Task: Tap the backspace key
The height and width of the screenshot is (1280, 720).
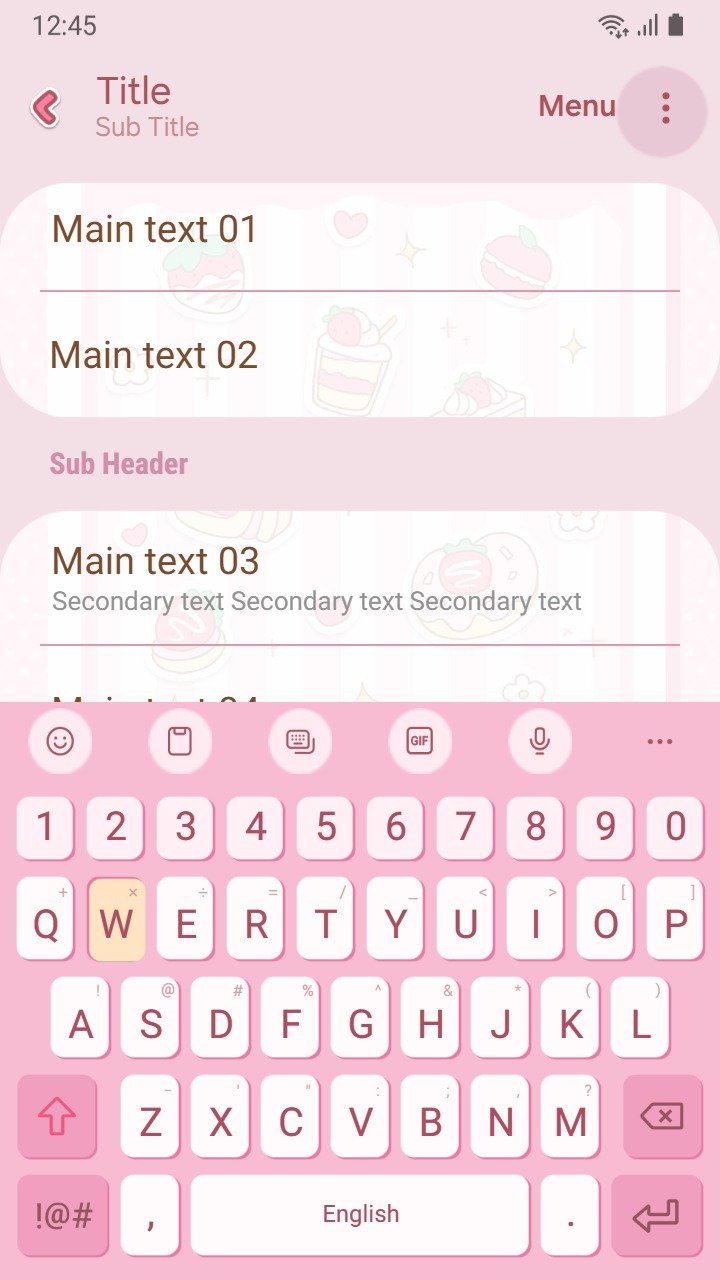Action: (662, 1116)
